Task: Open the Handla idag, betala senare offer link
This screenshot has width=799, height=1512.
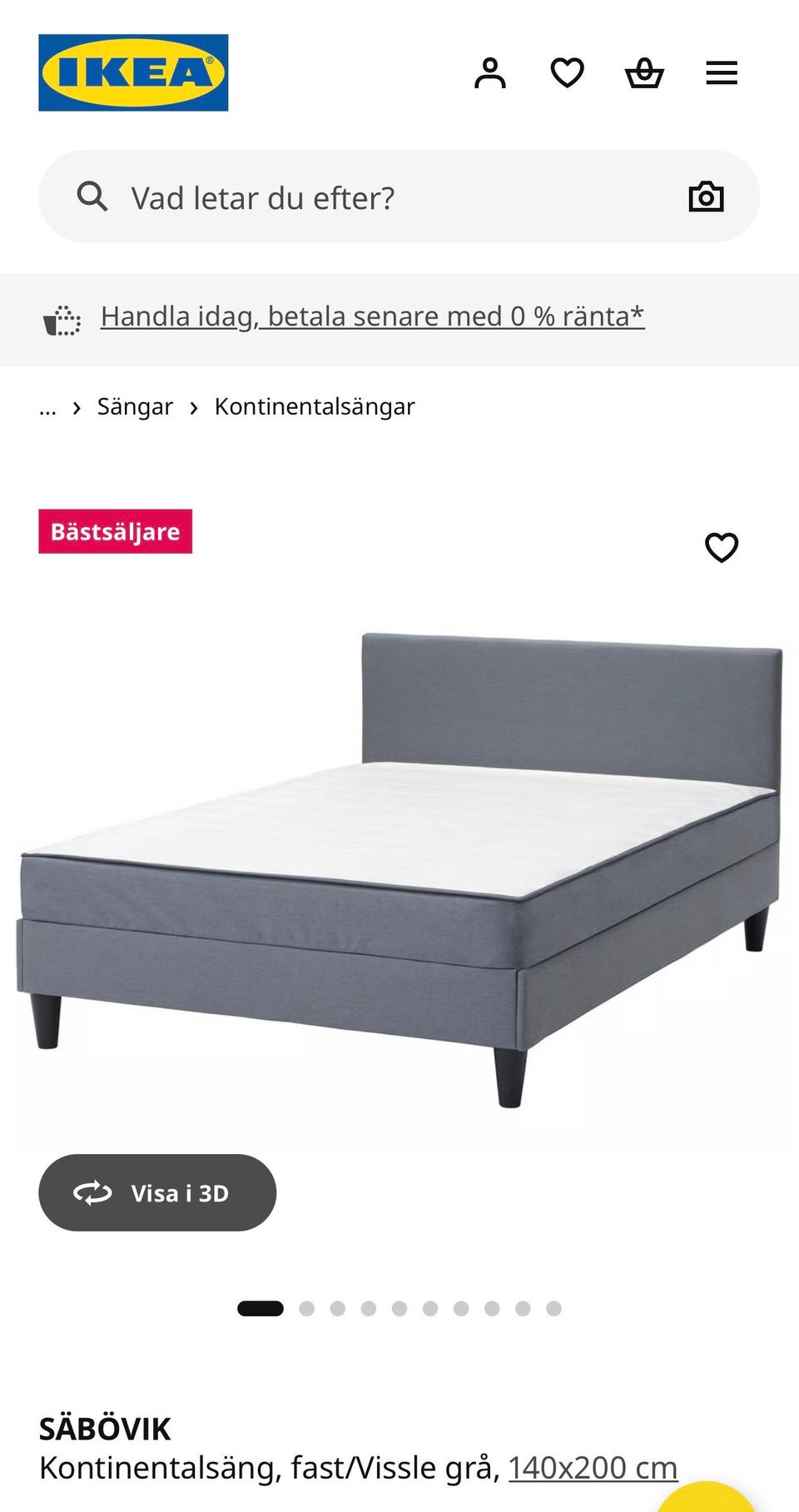Action: (371, 316)
